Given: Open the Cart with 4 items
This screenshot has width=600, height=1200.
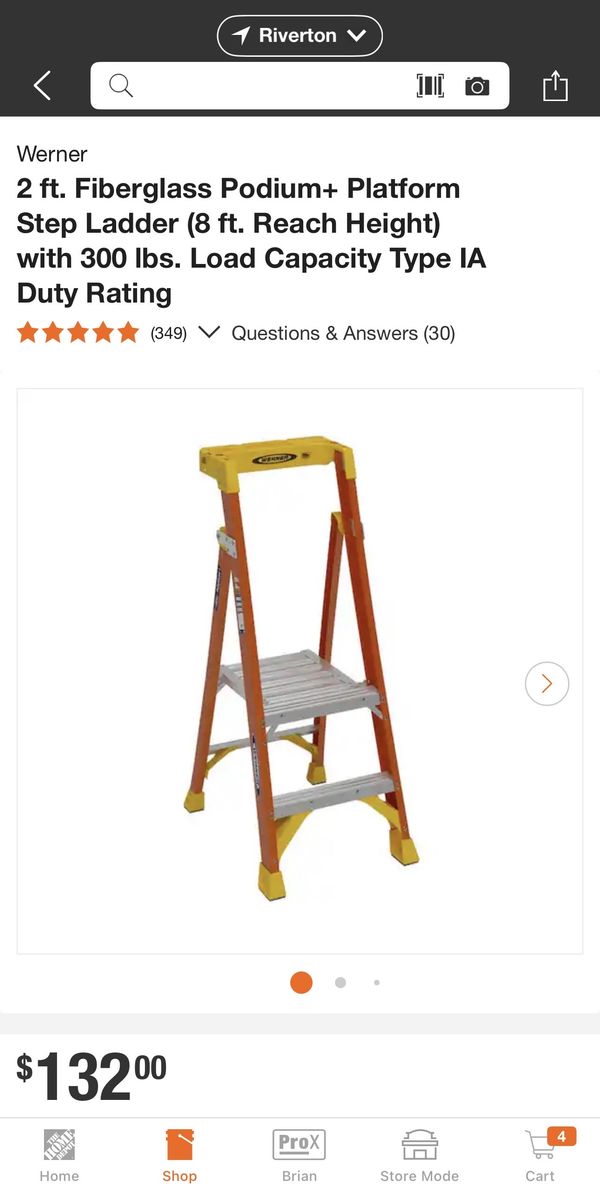Looking at the screenshot, I should tap(541, 1155).
